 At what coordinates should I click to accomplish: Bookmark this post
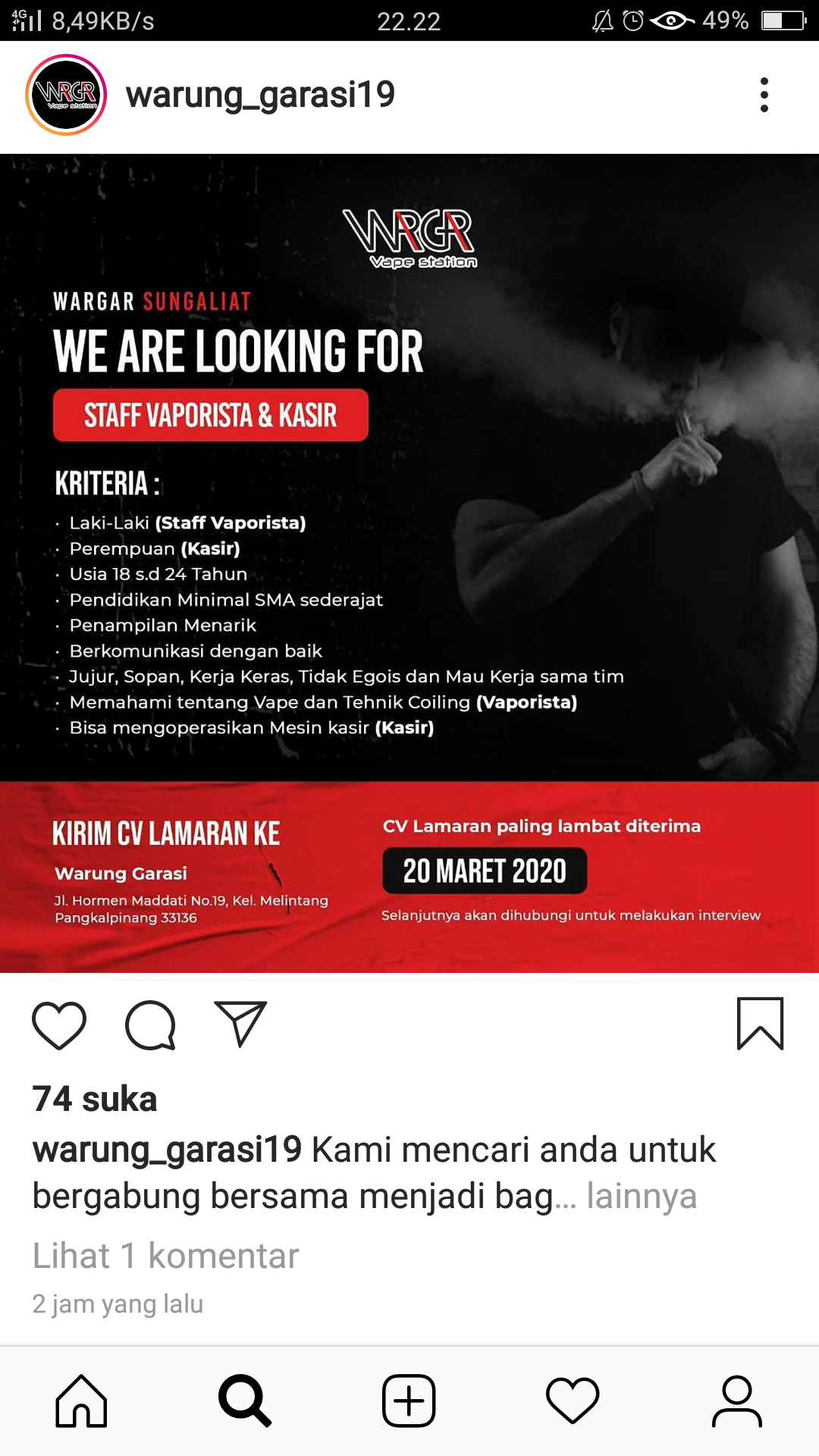click(x=760, y=1024)
